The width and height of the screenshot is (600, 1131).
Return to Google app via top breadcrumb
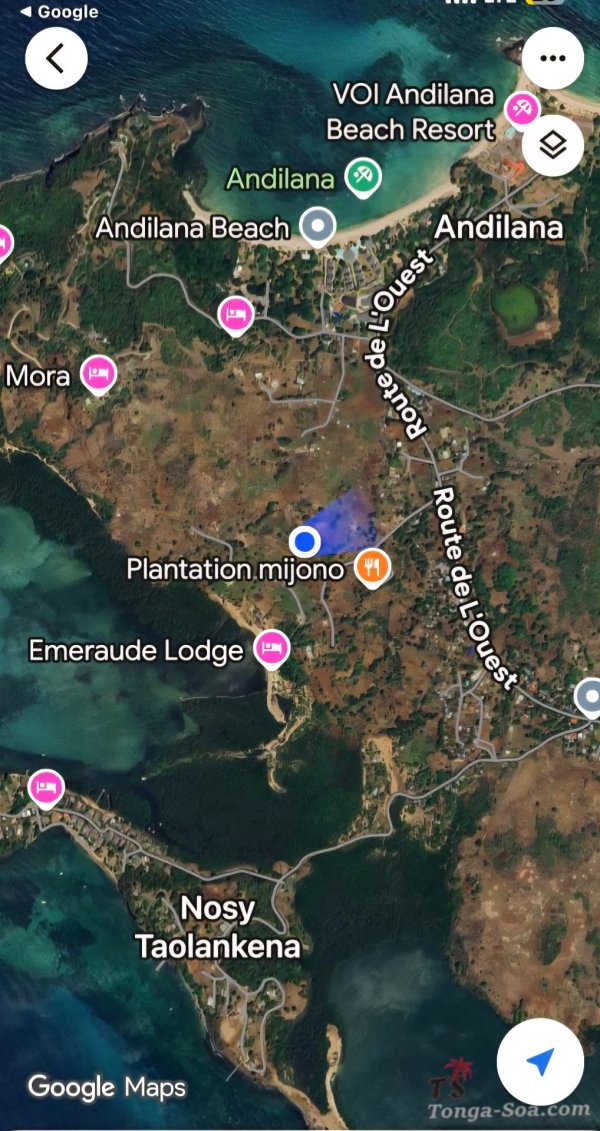60,12
